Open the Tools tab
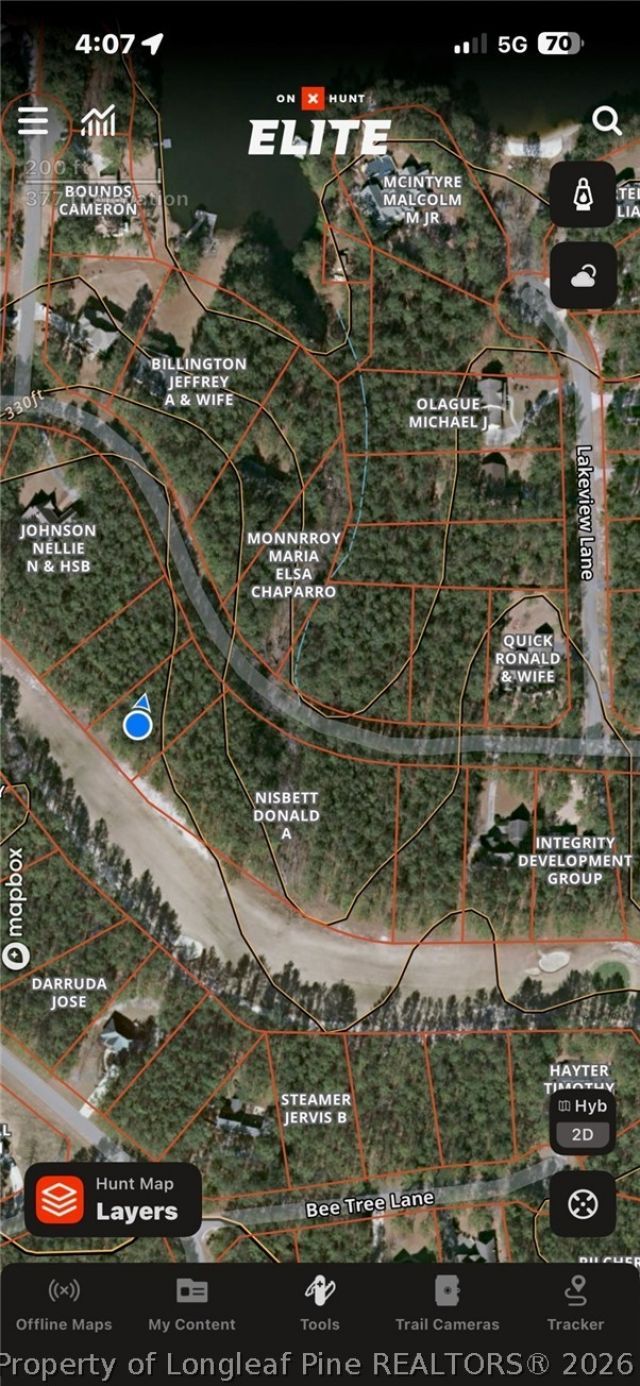 (x=320, y=1305)
